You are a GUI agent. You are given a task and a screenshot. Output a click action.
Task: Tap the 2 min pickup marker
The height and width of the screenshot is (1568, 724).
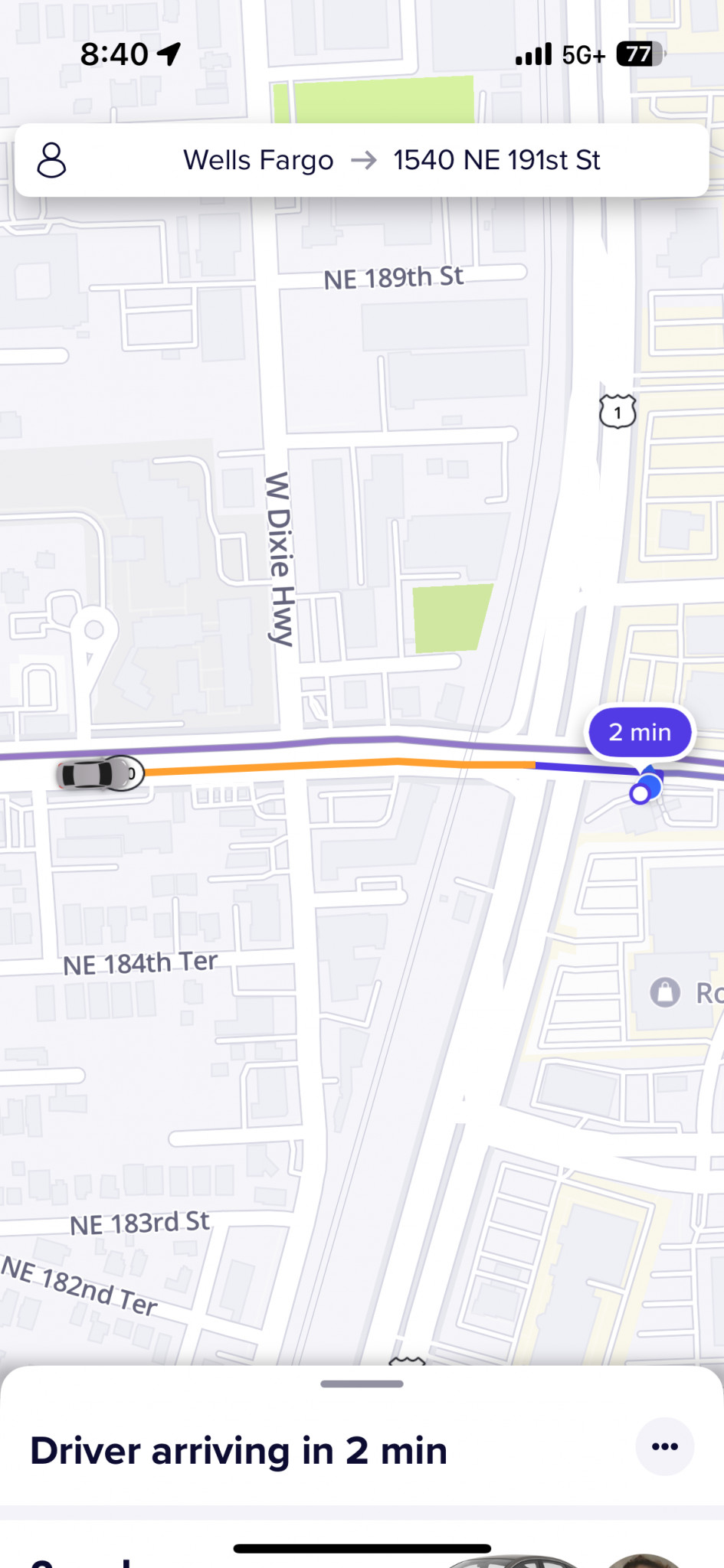640,732
